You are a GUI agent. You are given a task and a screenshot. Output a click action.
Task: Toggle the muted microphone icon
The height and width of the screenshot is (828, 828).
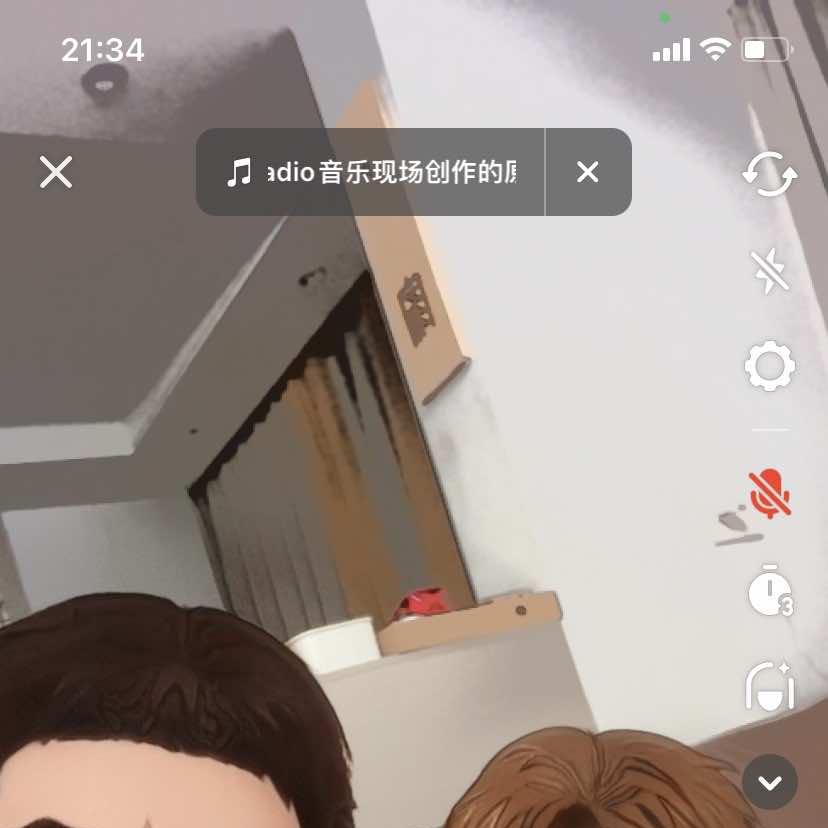pos(769,494)
